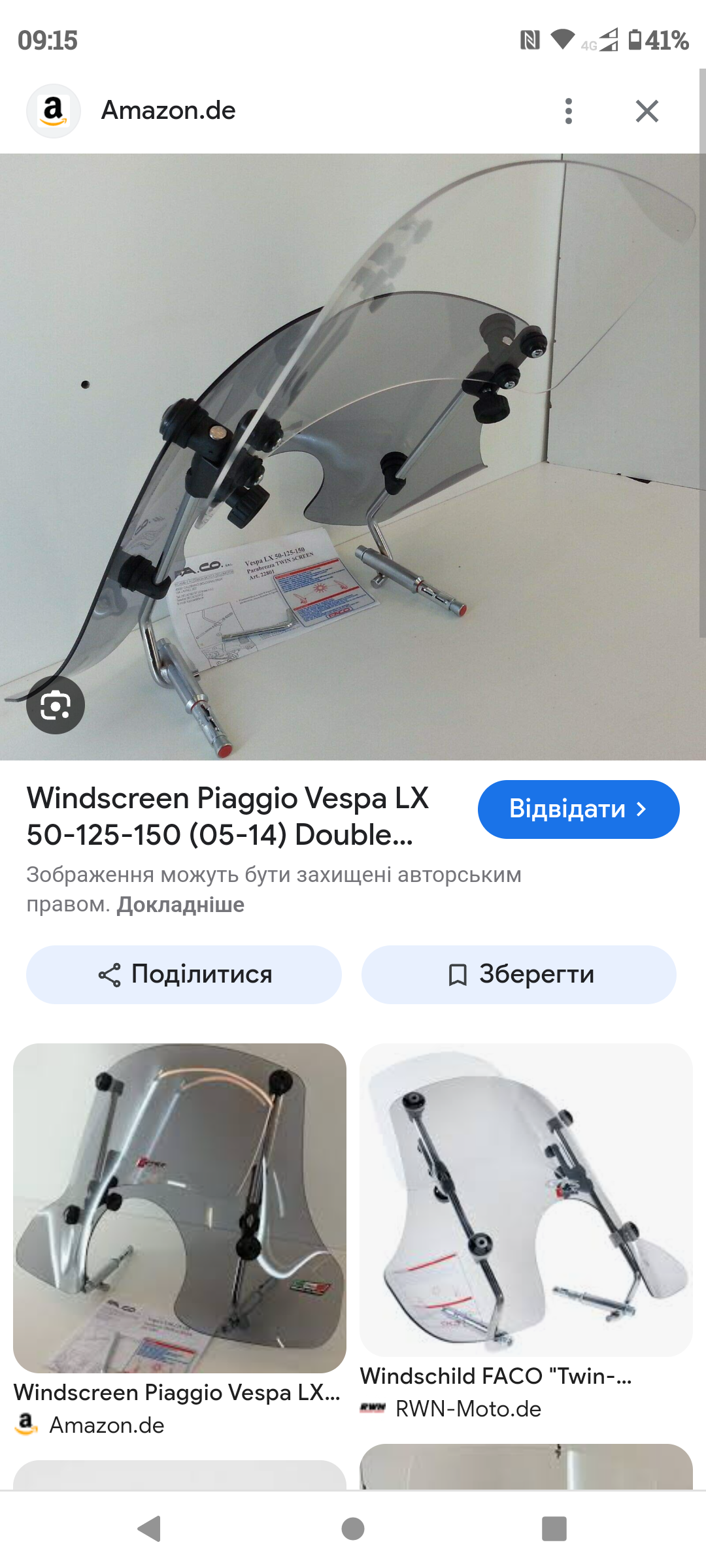Viewport: 706px width, 1568px height.
Task: Close the image viewer
Action: point(647,111)
